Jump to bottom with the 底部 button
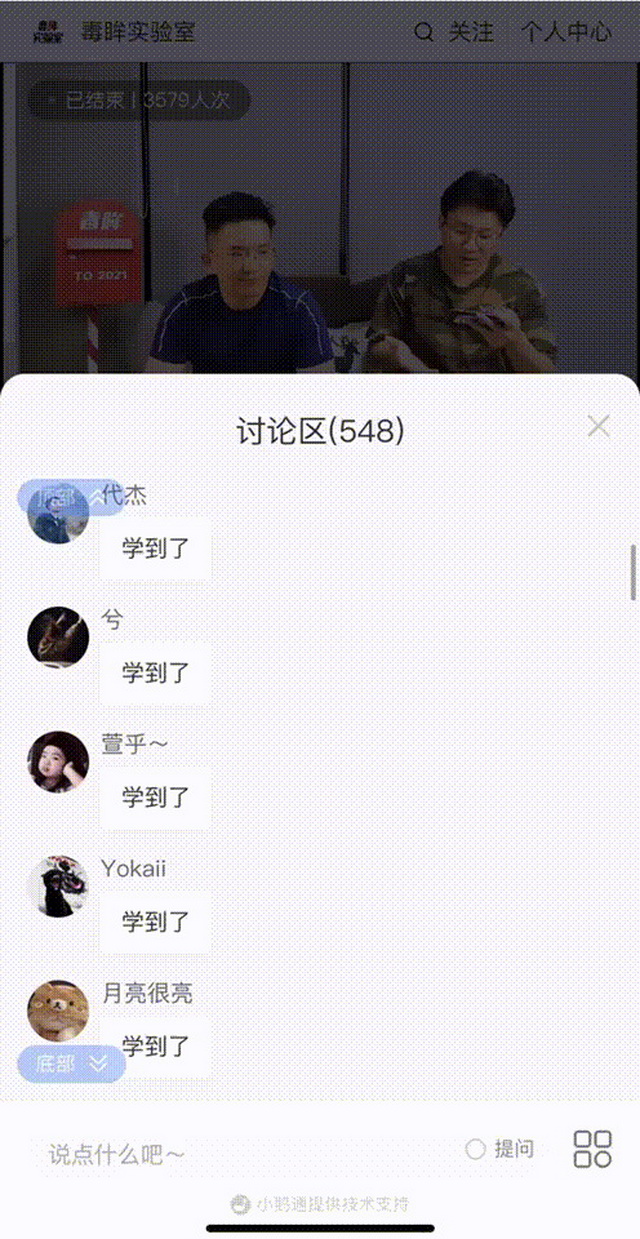Viewport: 640px width, 1239px height. (71, 1063)
